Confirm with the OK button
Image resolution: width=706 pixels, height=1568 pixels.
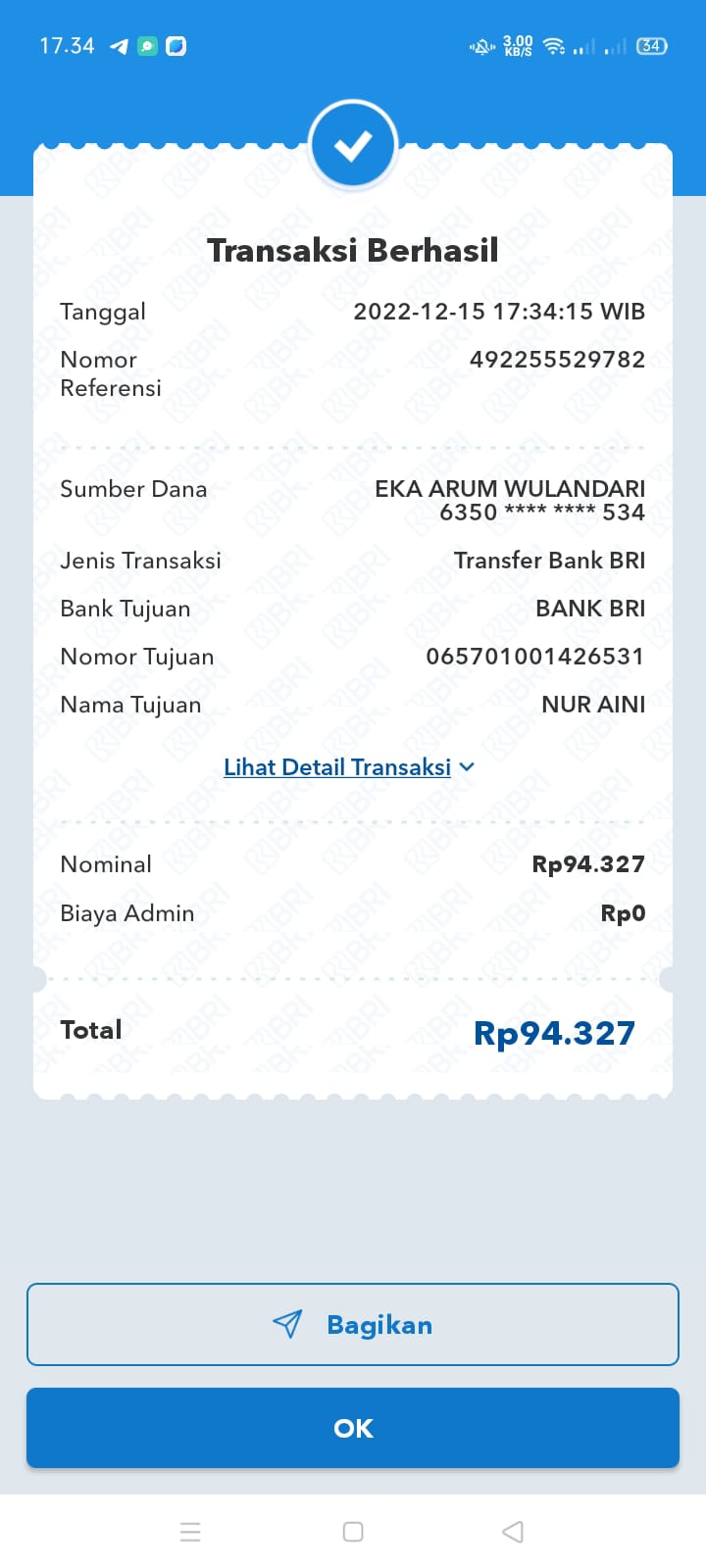pos(353,1428)
